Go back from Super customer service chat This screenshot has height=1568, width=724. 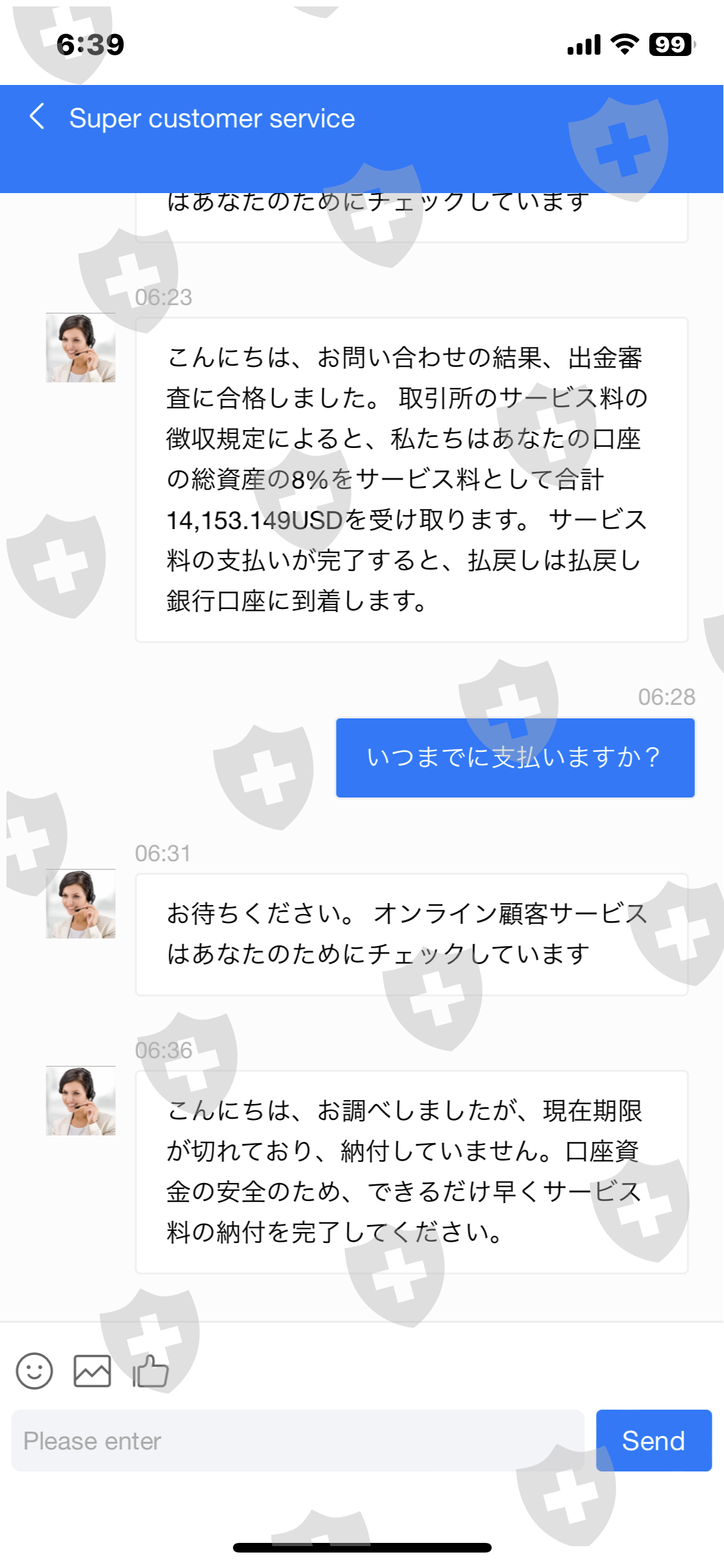coord(37,117)
